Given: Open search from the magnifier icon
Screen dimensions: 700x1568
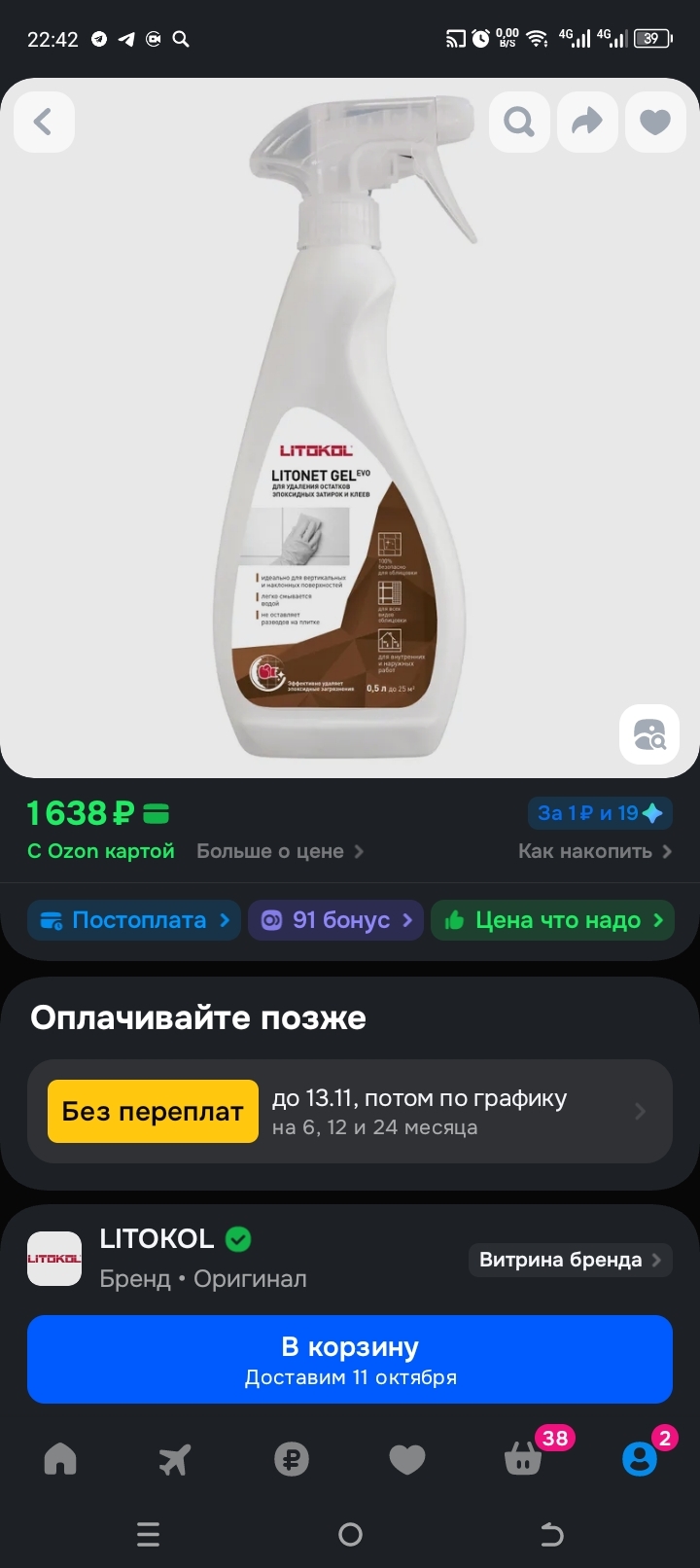Looking at the screenshot, I should point(519,122).
